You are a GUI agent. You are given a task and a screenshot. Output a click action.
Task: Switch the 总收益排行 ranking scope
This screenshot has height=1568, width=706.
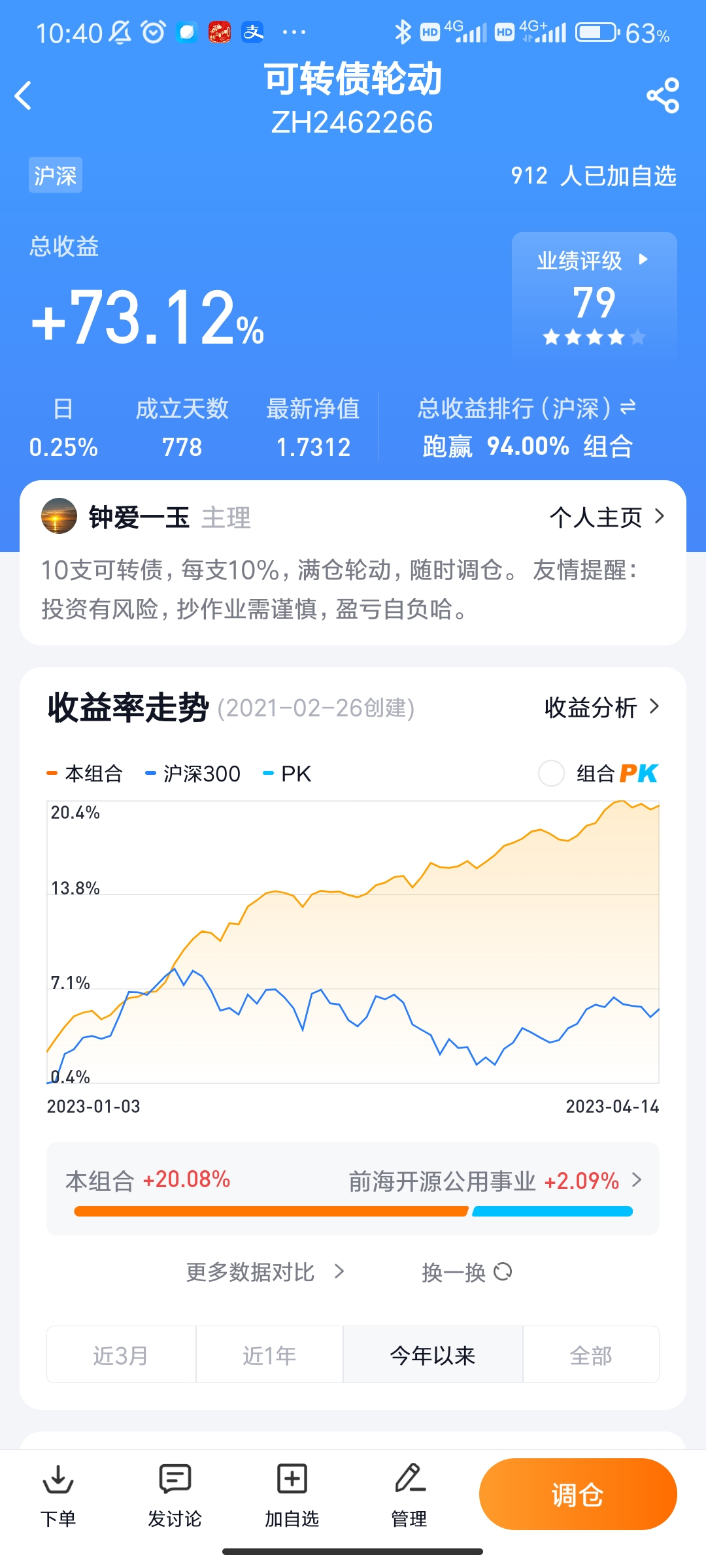click(x=628, y=408)
